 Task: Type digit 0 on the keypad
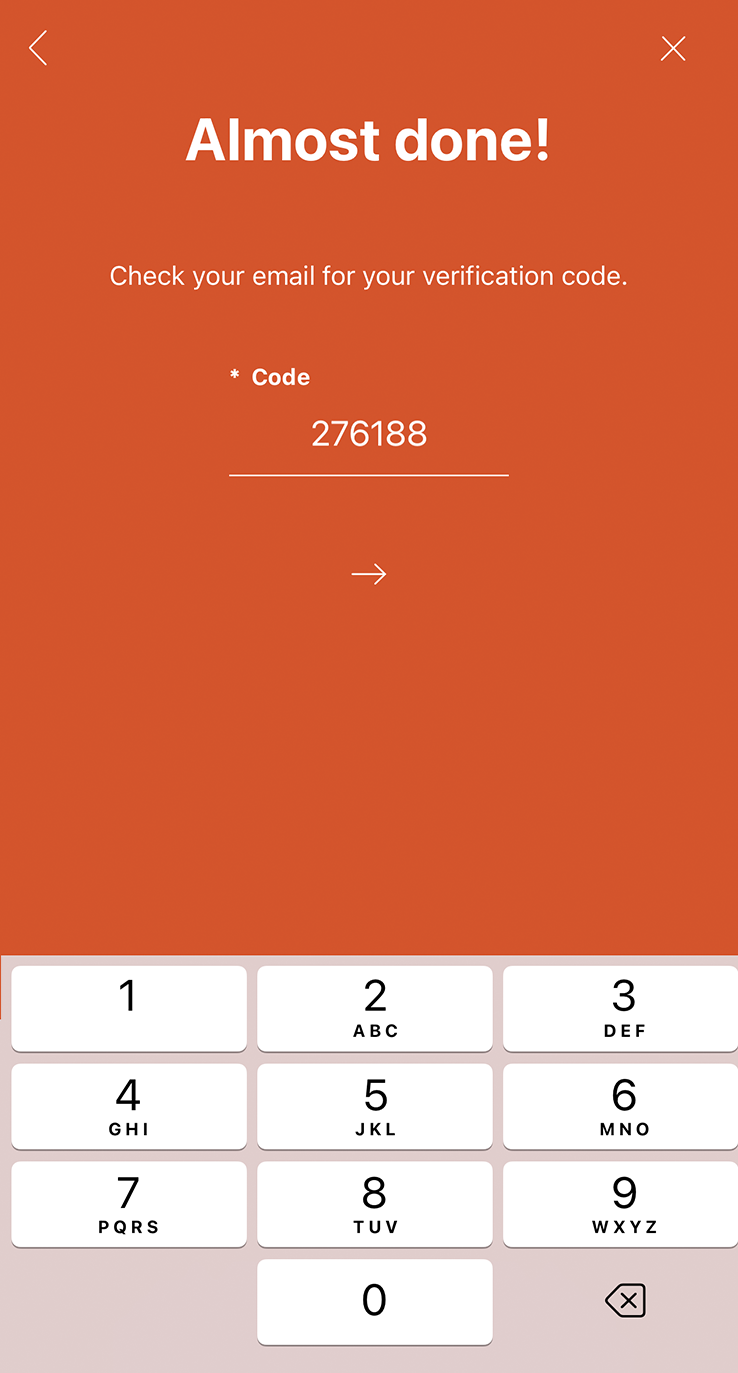point(374,1301)
